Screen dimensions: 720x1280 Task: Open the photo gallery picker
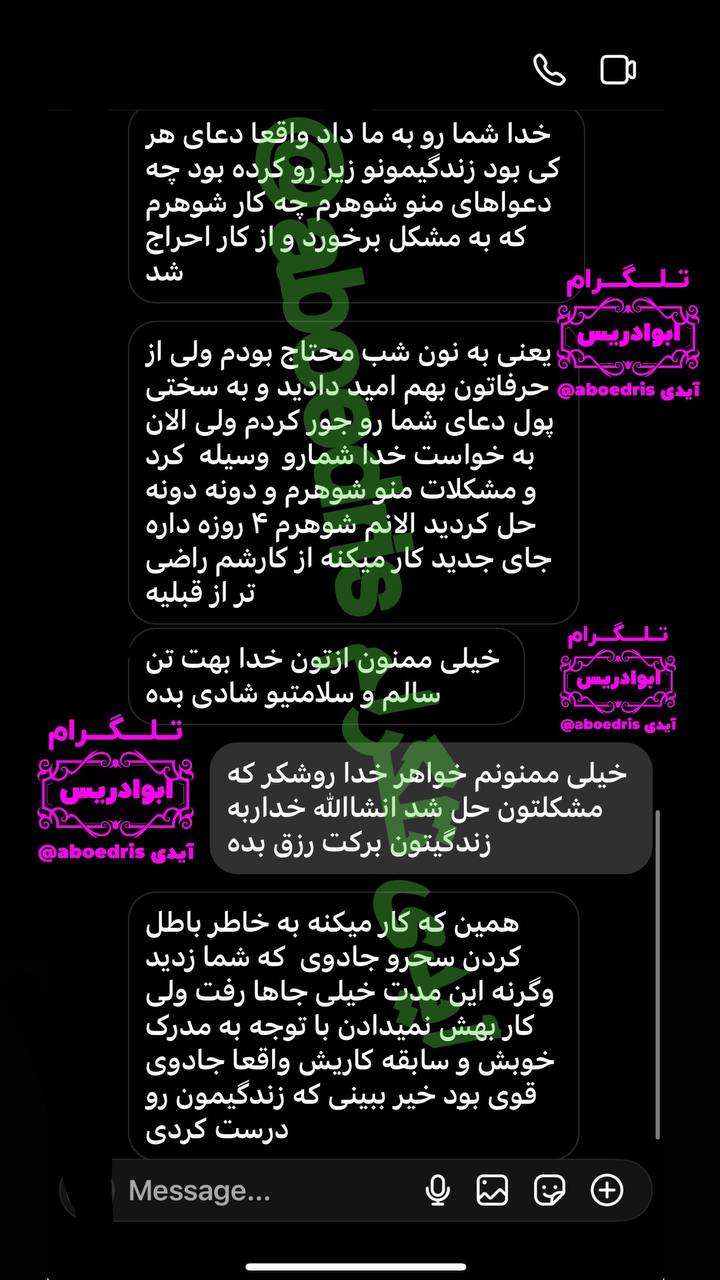coord(492,1190)
